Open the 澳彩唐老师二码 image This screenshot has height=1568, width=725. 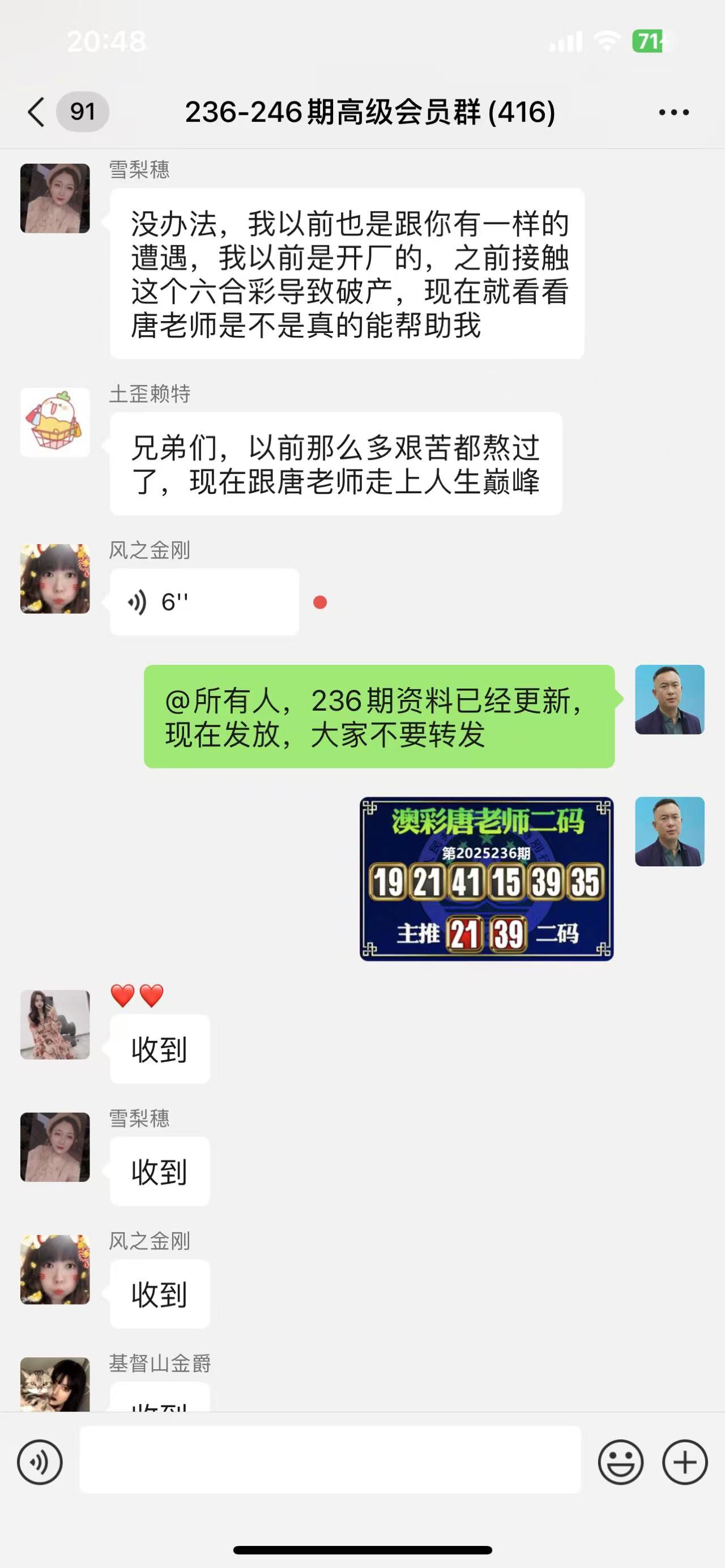(487, 878)
